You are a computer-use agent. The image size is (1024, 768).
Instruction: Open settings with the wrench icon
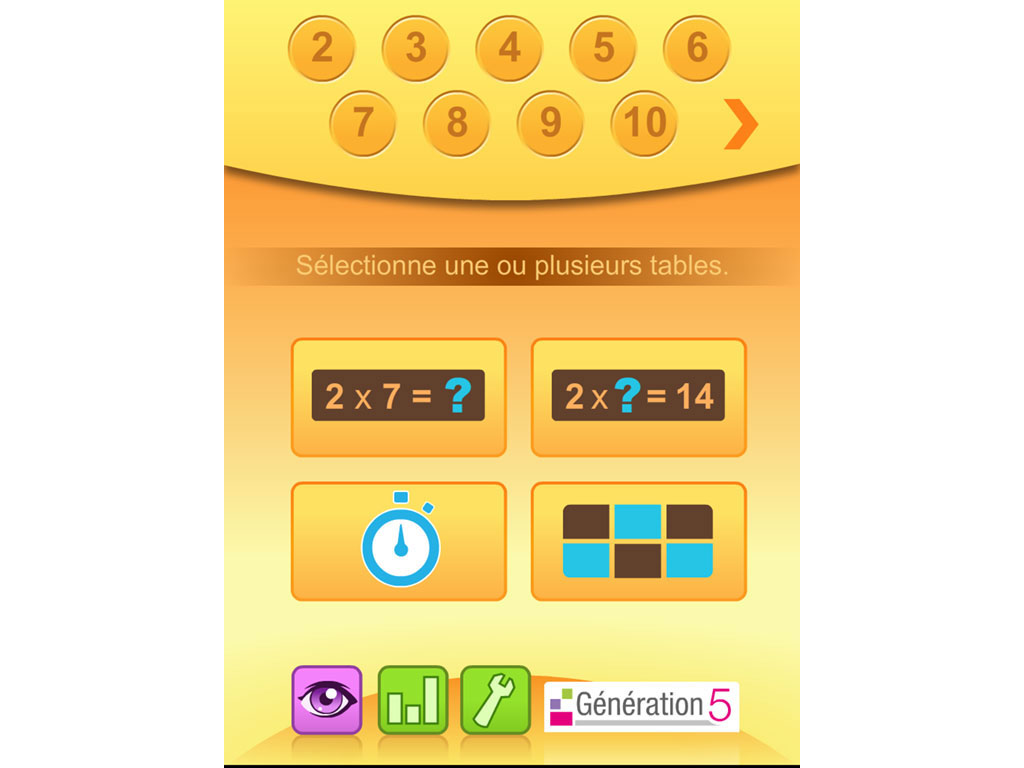495,700
